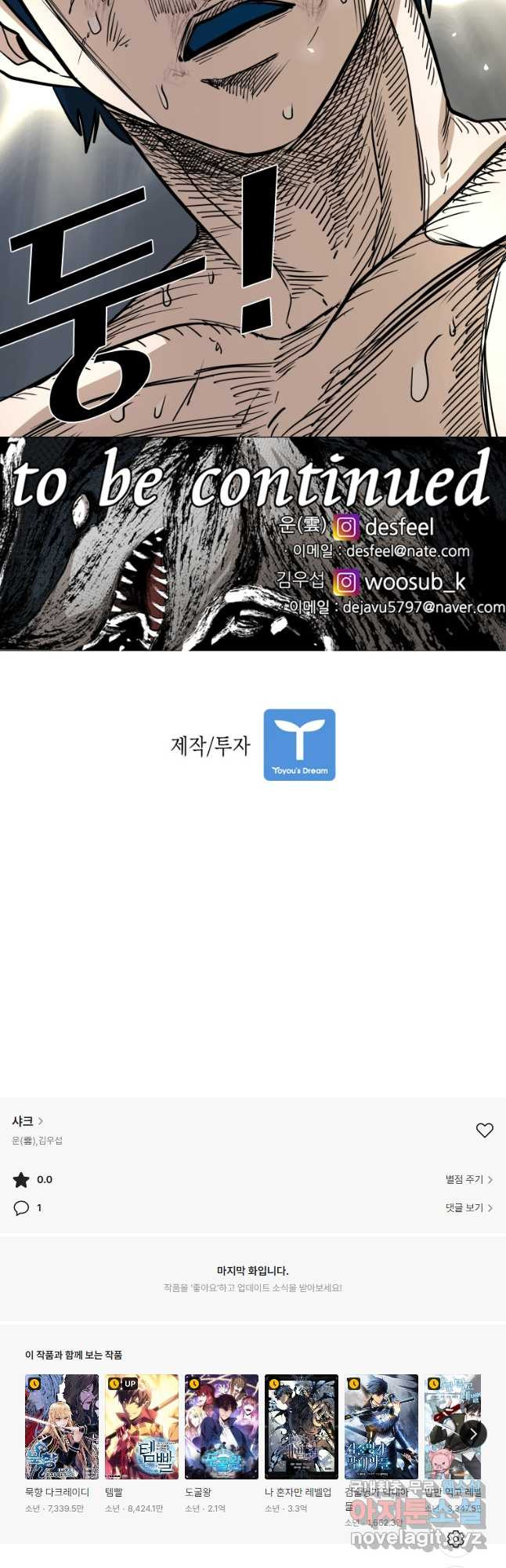Open the viewer settings gear
The height and width of the screenshot is (1568, 506).
pos(455,1538)
